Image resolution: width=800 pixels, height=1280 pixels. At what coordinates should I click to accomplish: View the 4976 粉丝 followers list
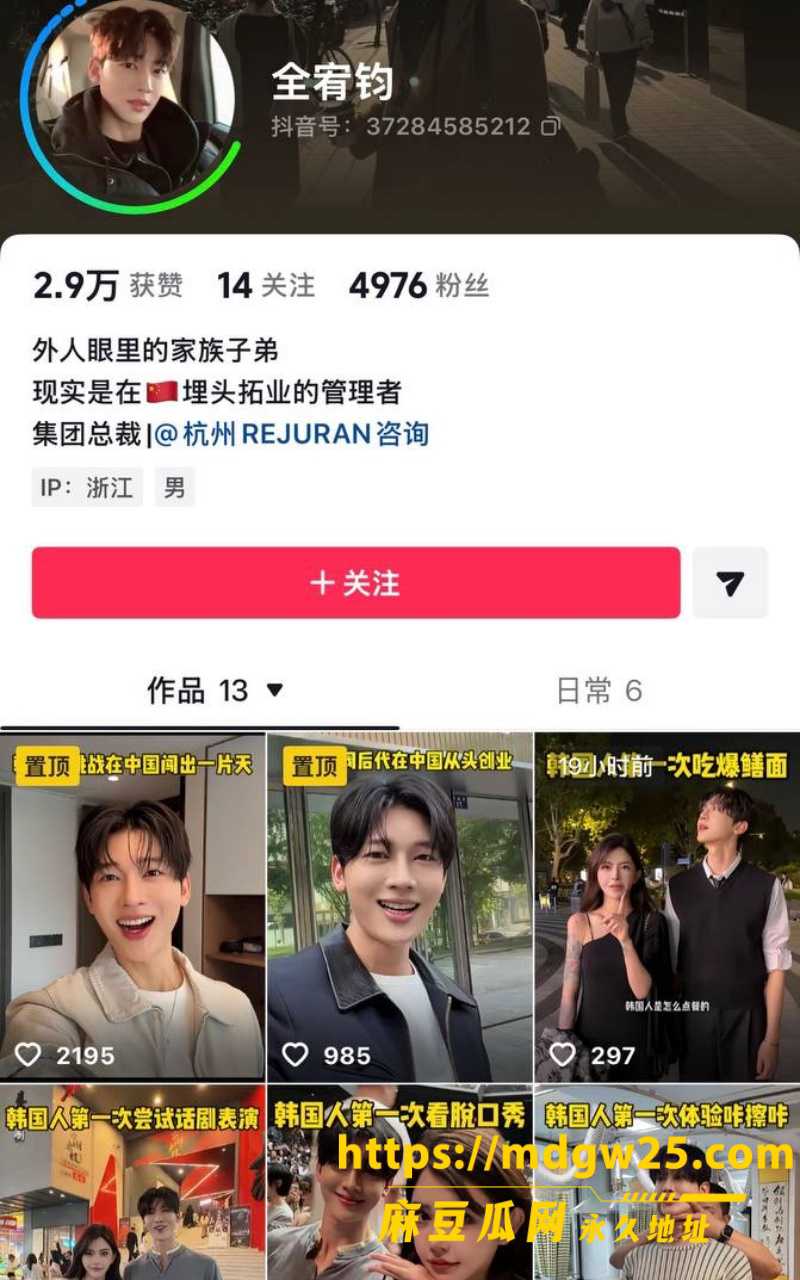click(419, 286)
